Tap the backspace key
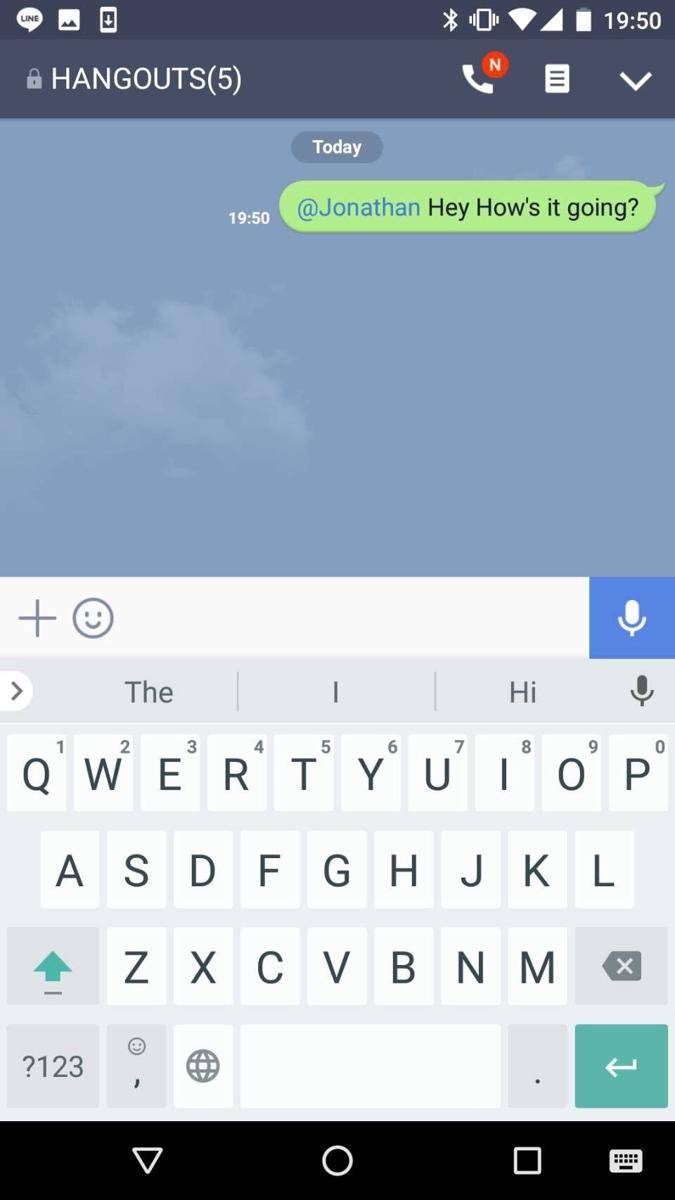The width and height of the screenshot is (675, 1200). point(621,966)
